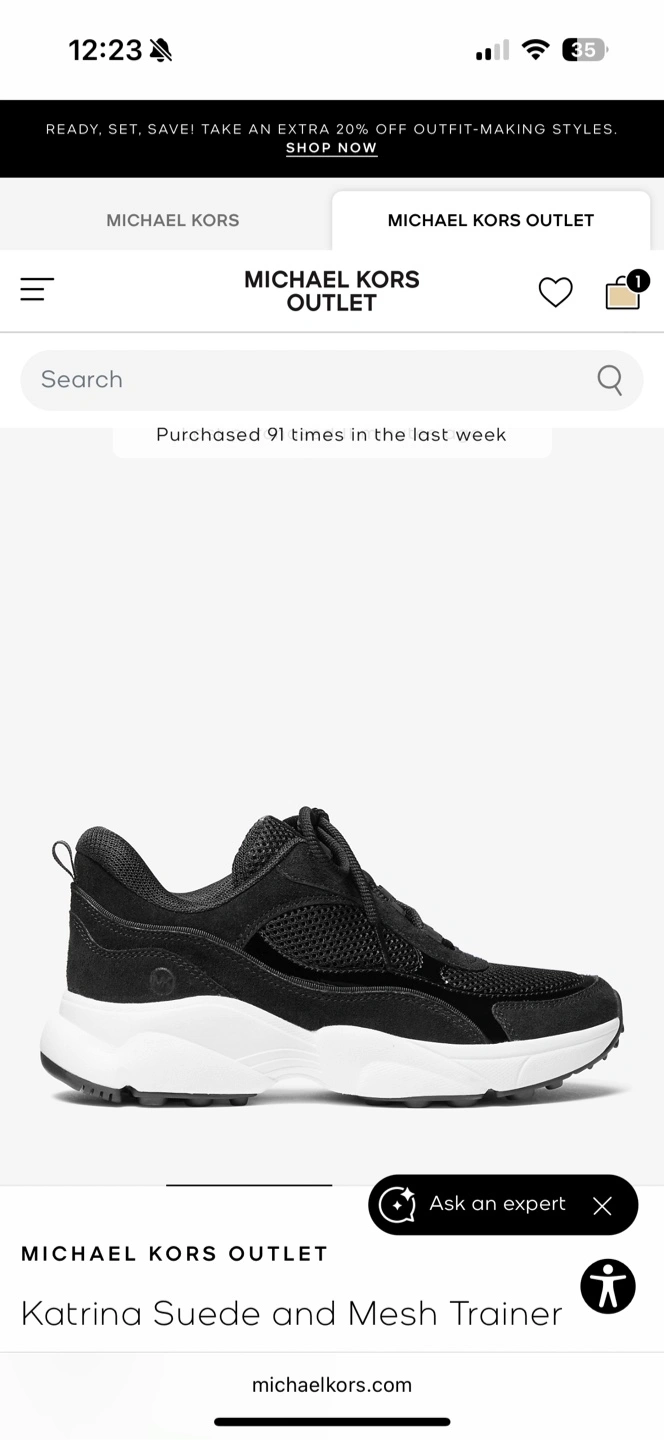Dismiss the Ask an expert bubble
Screen dimensions: 664x1440
pyautogui.click(x=602, y=1206)
